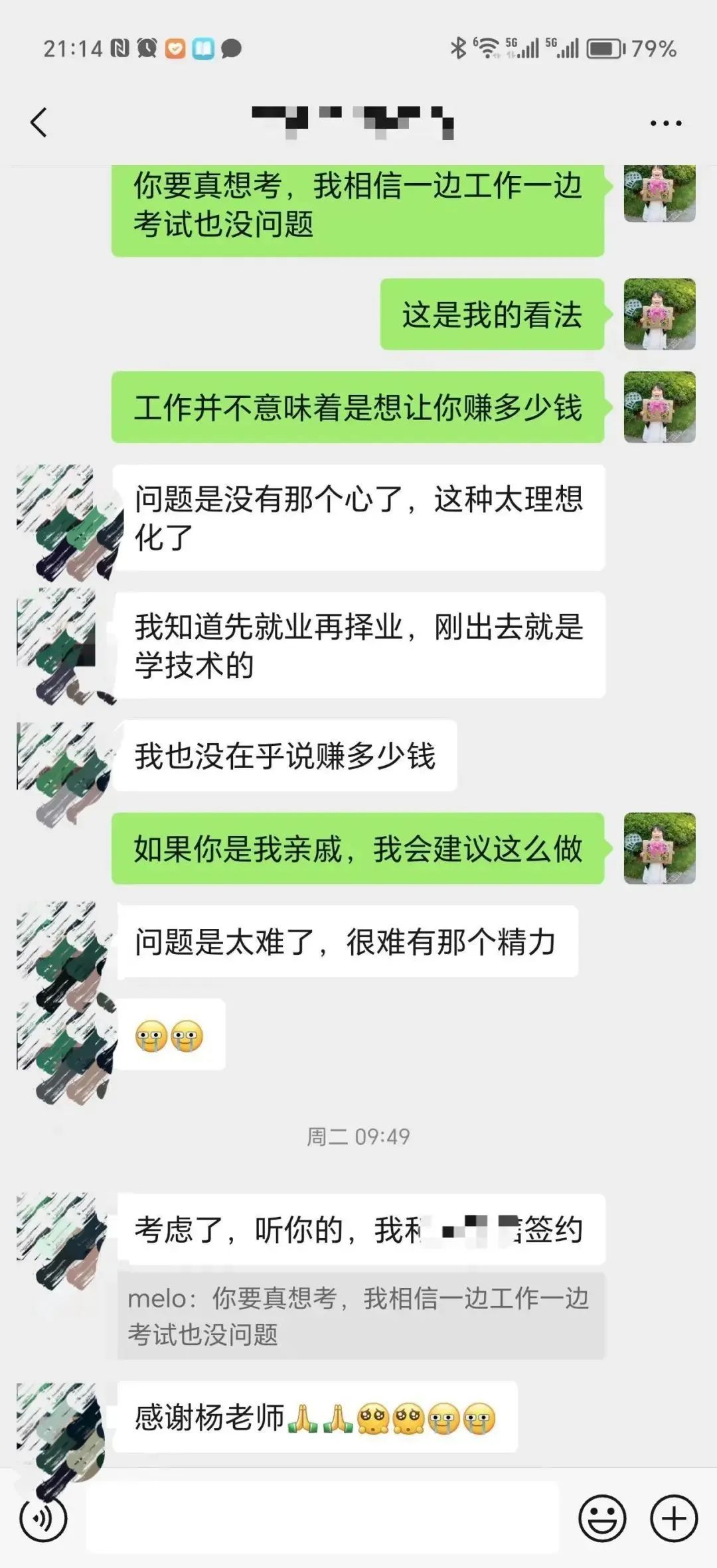Switch to voice message input
The image size is (717, 1568).
[x=43, y=1518]
